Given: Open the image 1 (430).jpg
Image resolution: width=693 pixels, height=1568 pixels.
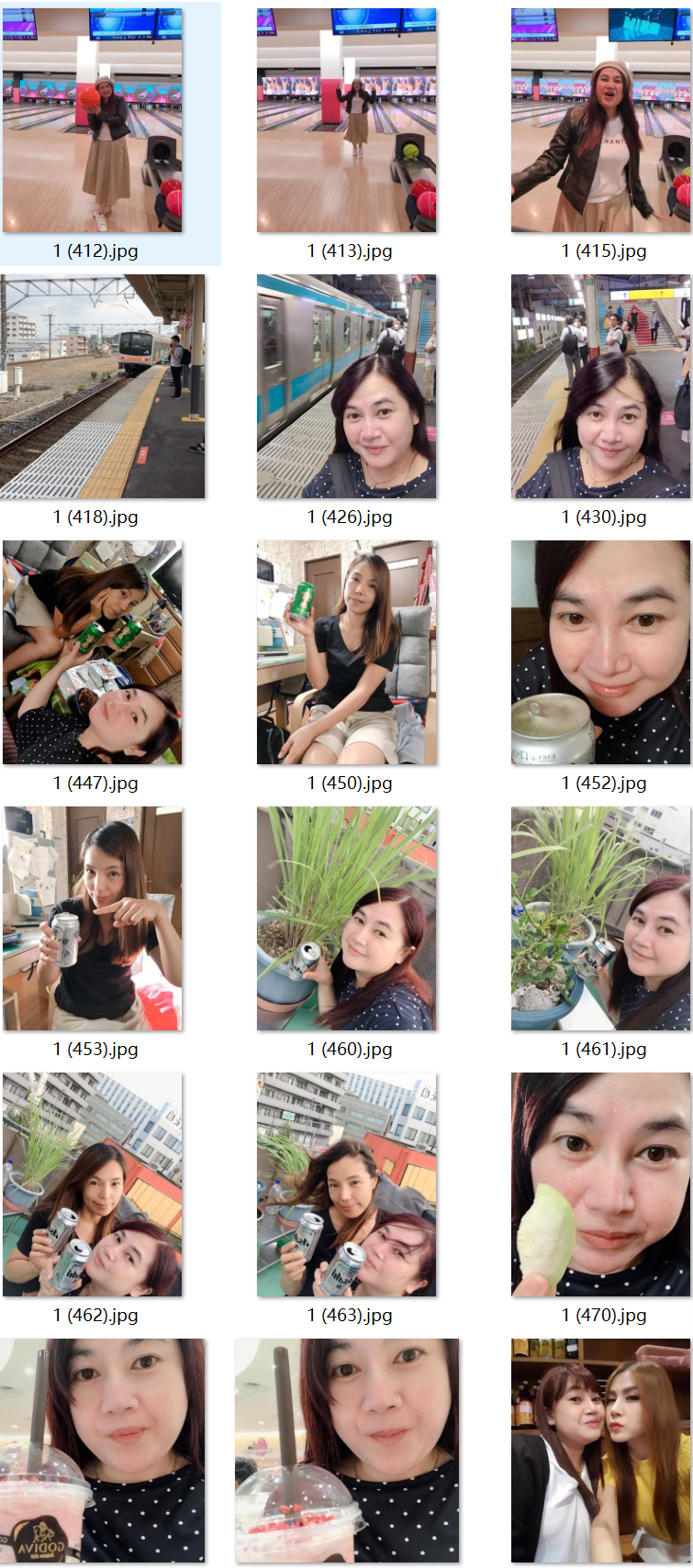Looking at the screenshot, I should point(600,386).
